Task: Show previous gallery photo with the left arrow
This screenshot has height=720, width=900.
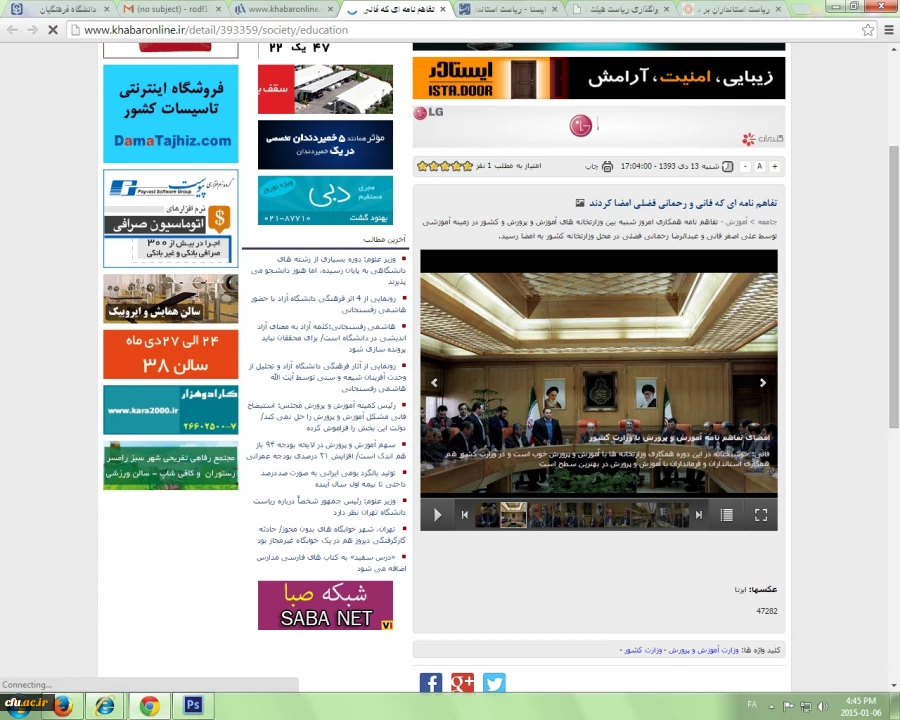Action: pyautogui.click(x=434, y=383)
